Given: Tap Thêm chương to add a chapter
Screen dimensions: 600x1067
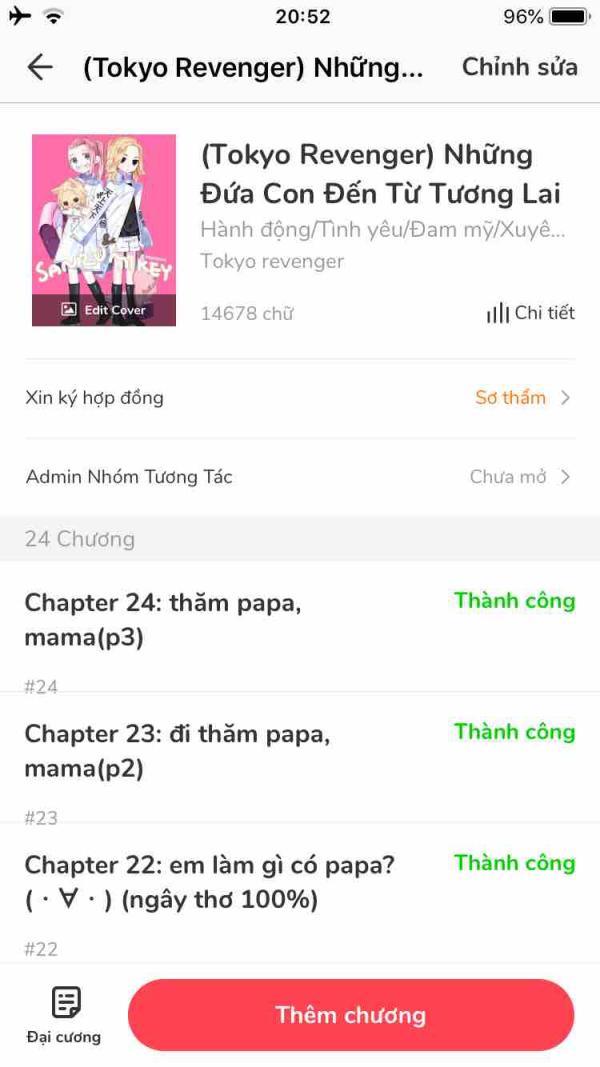Looking at the screenshot, I should (x=351, y=1015).
